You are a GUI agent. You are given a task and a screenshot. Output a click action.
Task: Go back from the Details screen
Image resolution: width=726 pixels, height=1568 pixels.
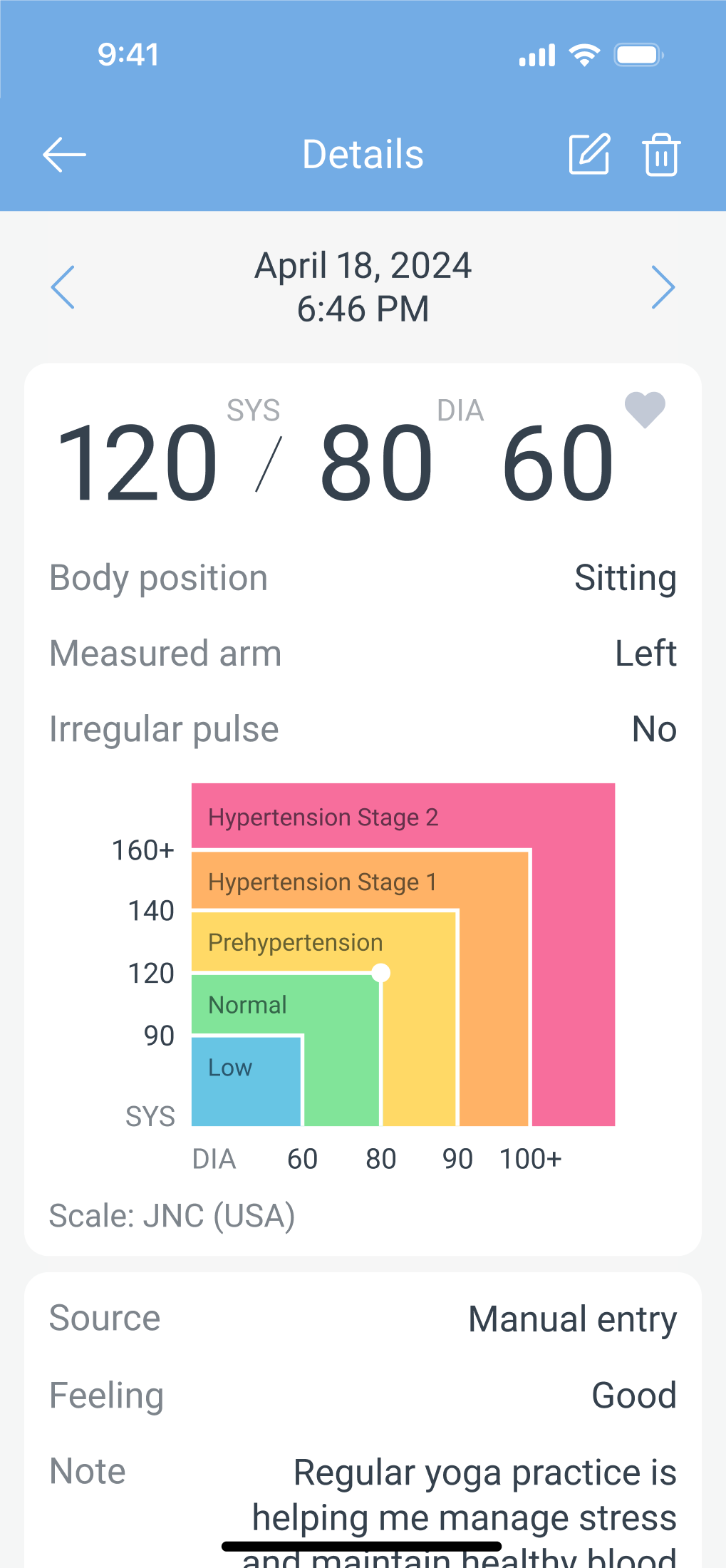tap(64, 155)
